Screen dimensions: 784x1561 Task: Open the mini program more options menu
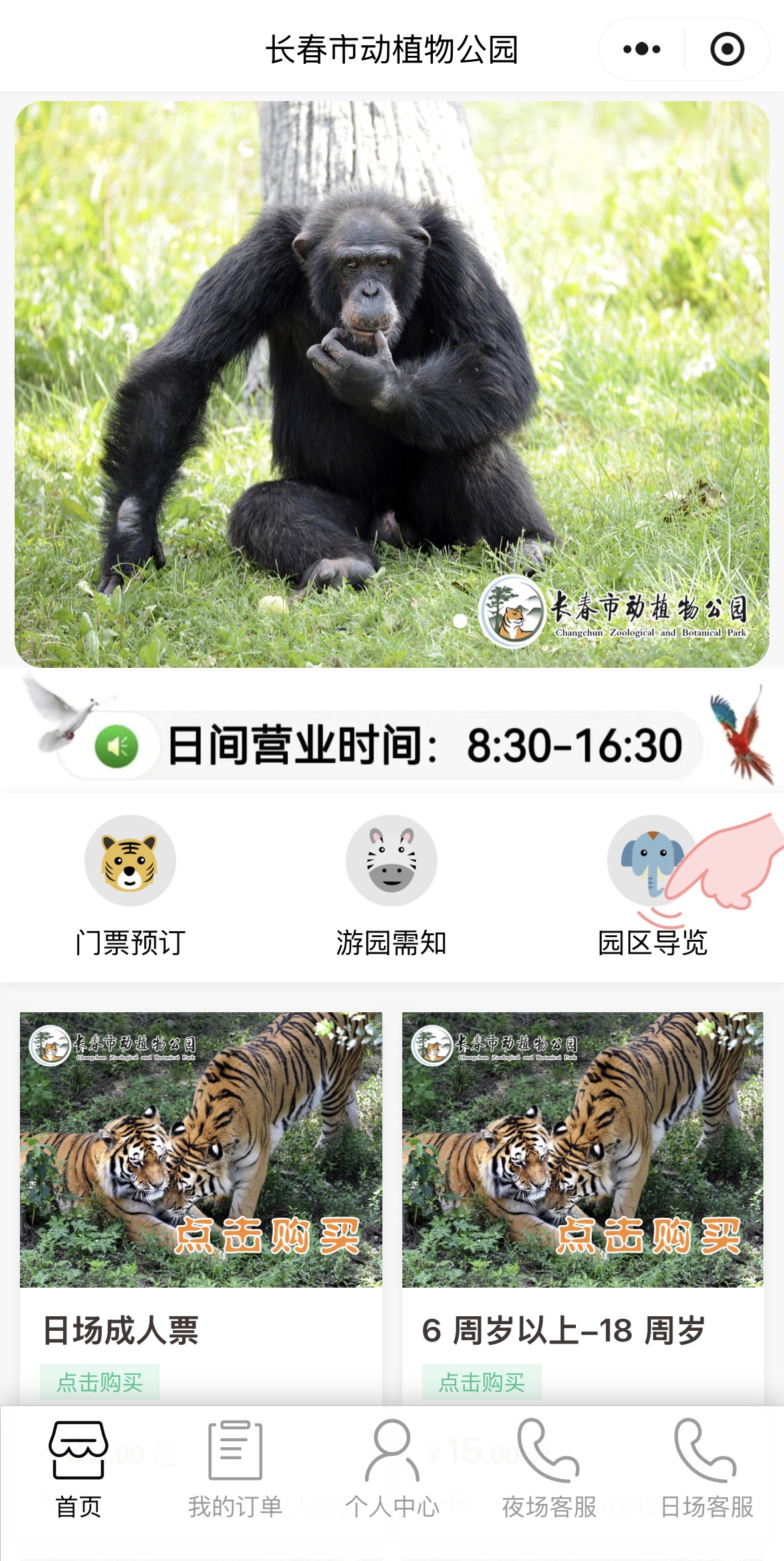coord(642,49)
